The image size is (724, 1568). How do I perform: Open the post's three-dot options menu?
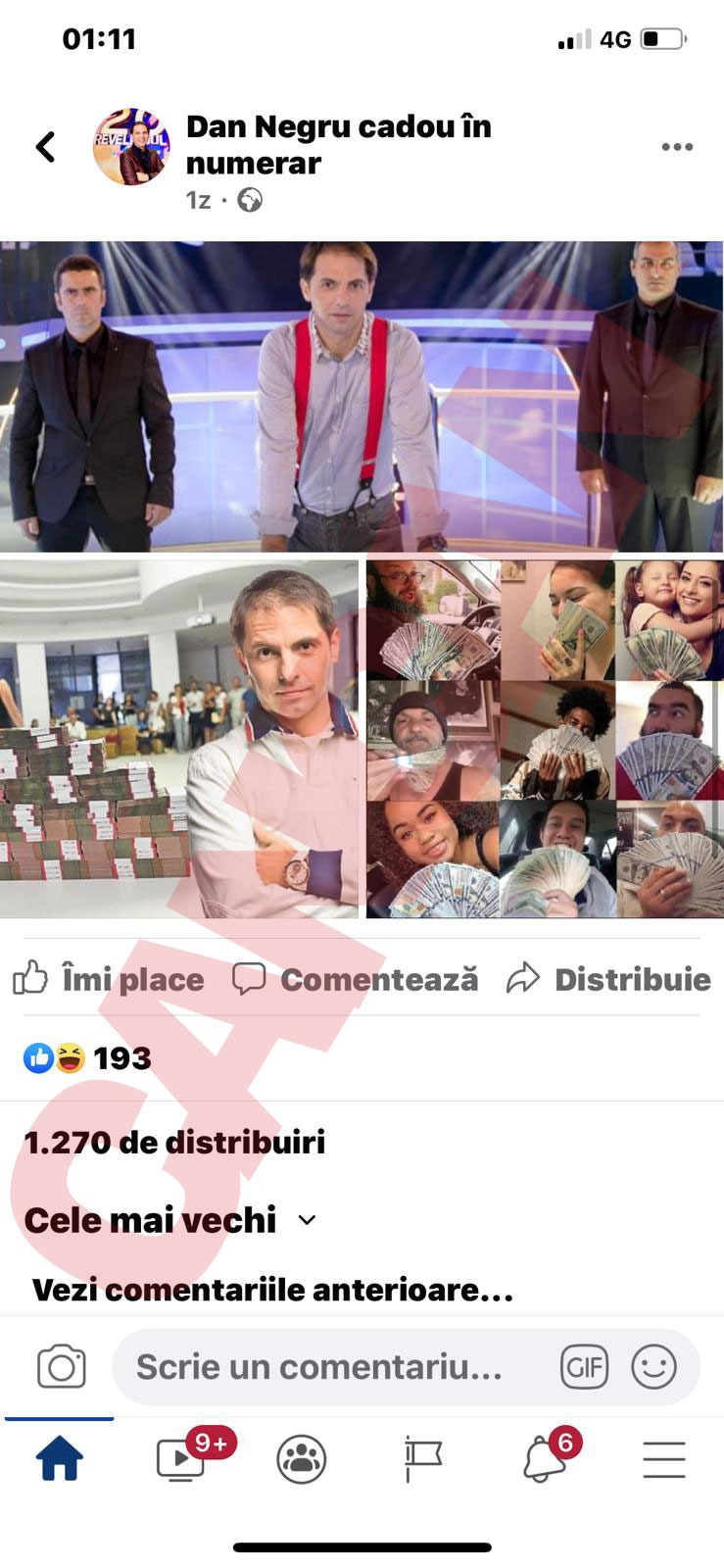pos(677,147)
